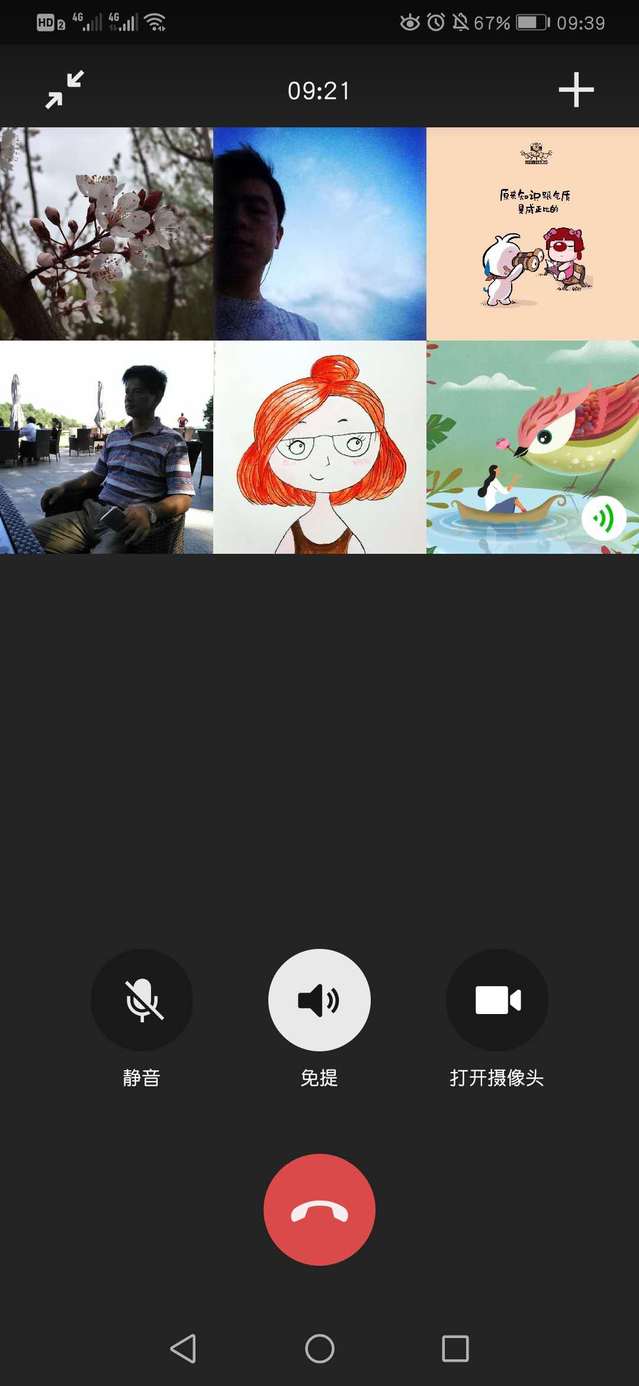Add a participant with the plus icon
Image resolution: width=639 pixels, height=1386 pixels.
[x=575, y=91]
